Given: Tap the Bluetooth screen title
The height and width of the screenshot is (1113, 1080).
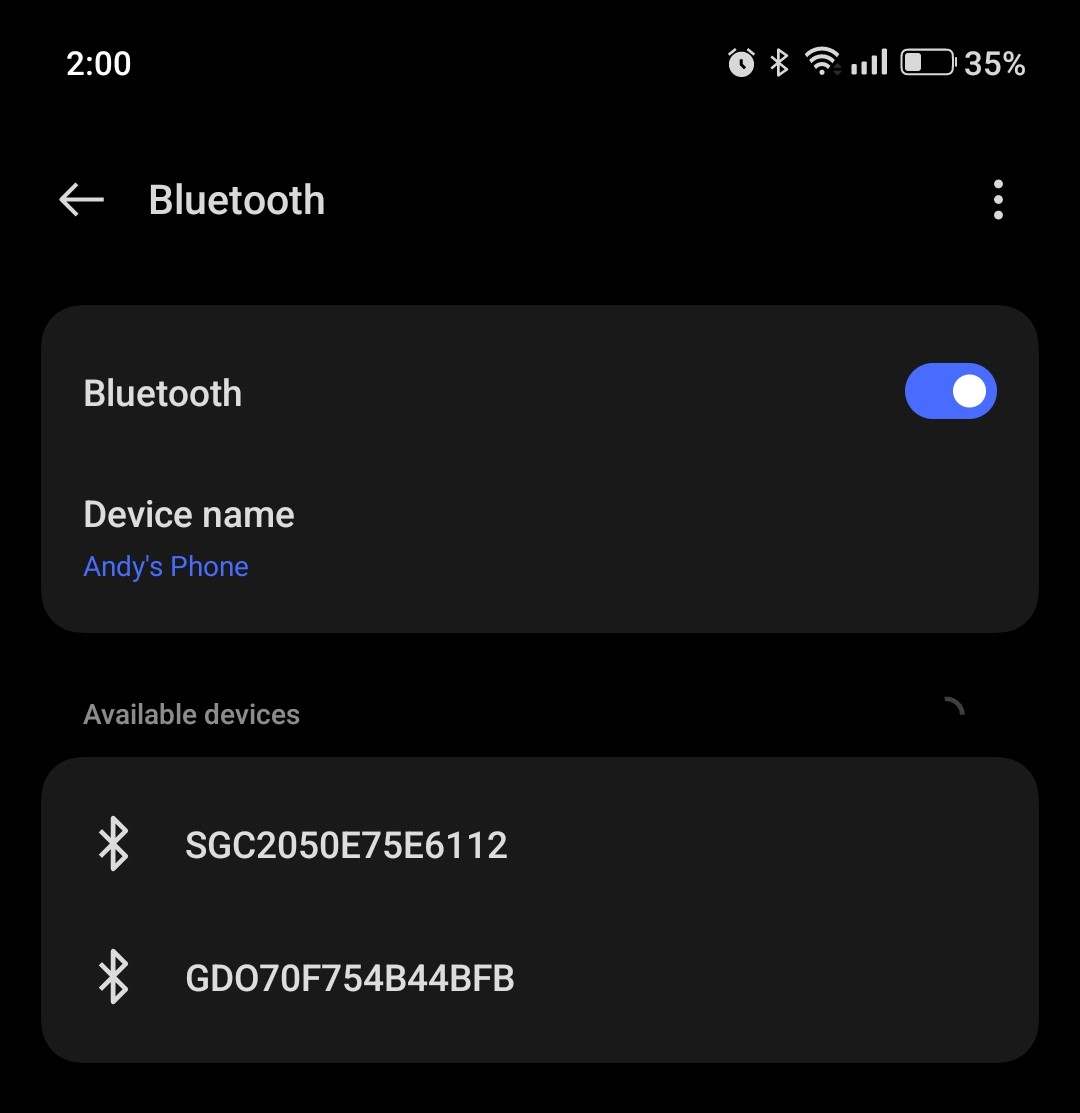Looking at the screenshot, I should click(236, 199).
